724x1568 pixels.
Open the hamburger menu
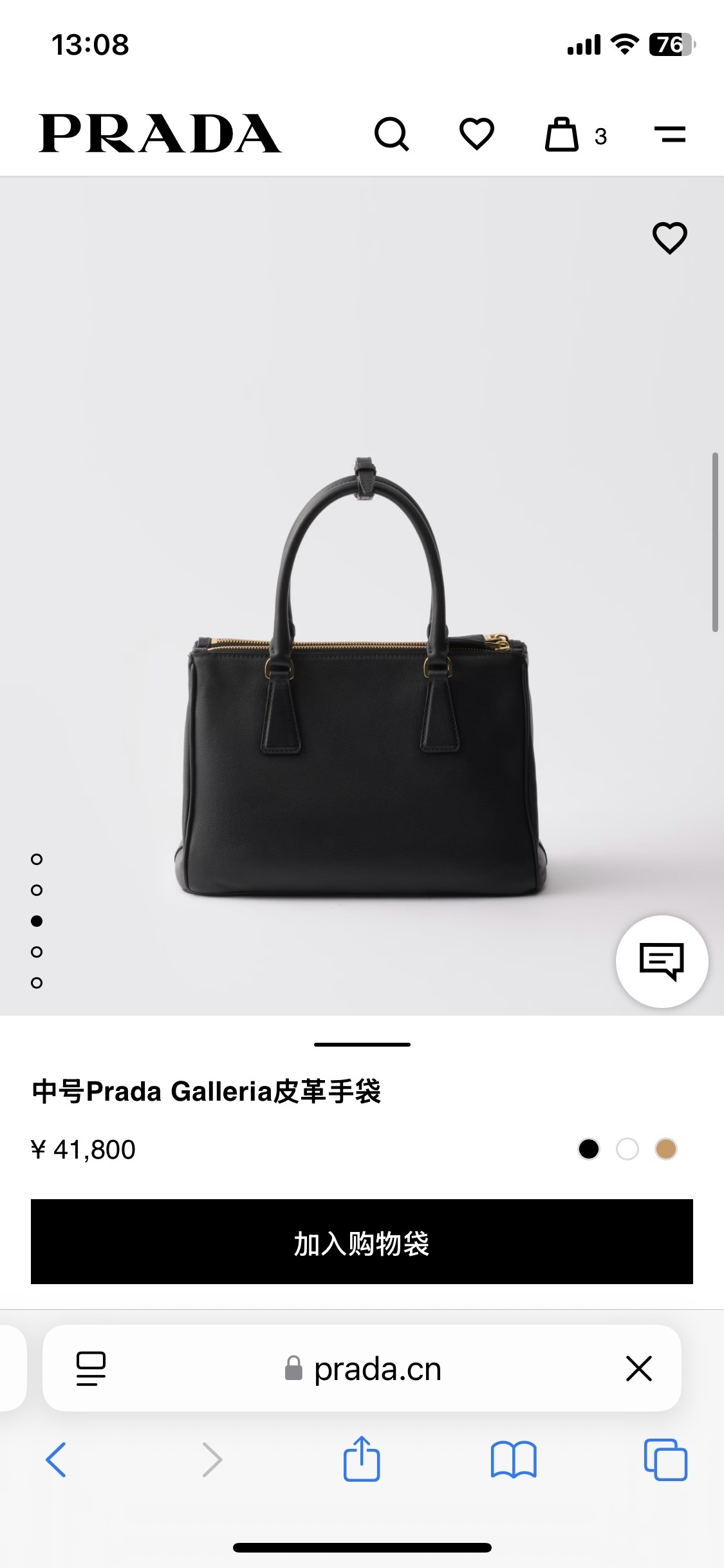pyautogui.click(x=670, y=135)
